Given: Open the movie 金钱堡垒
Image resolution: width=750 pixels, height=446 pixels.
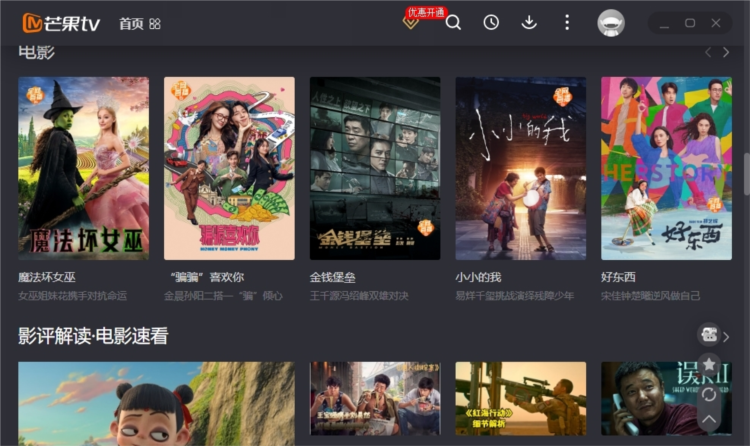Looking at the screenshot, I should 375,168.
